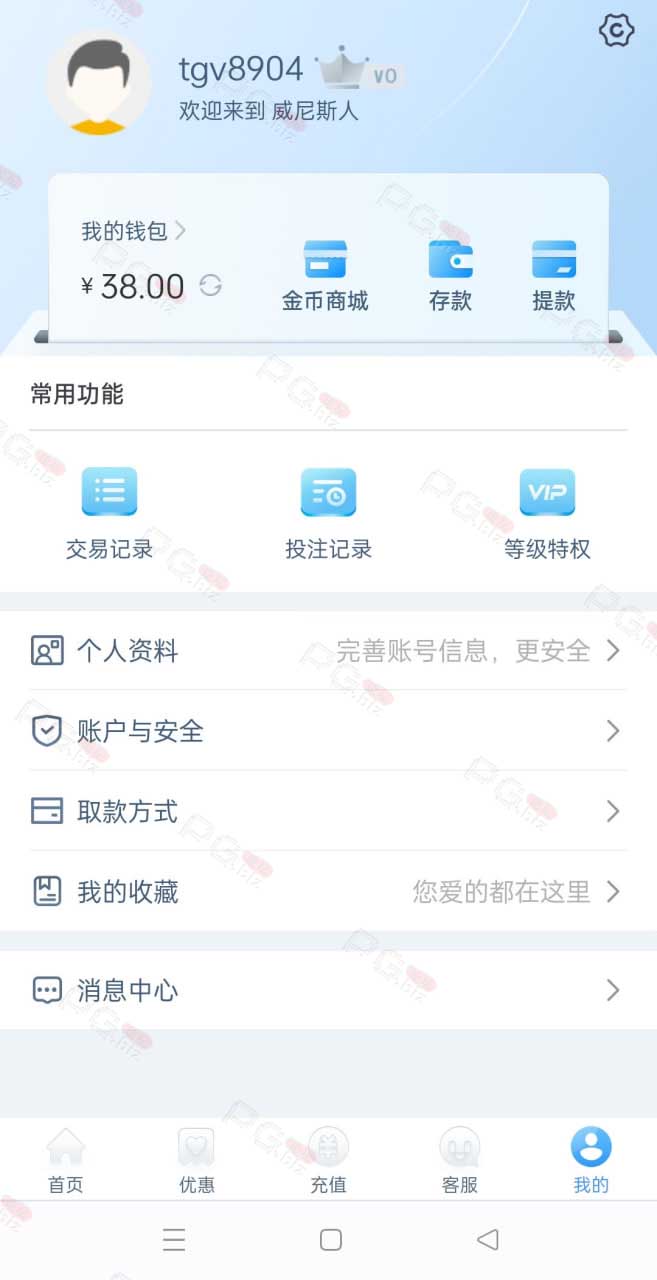
Task: Open 我的钱包 wallet details
Action: pos(134,231)
